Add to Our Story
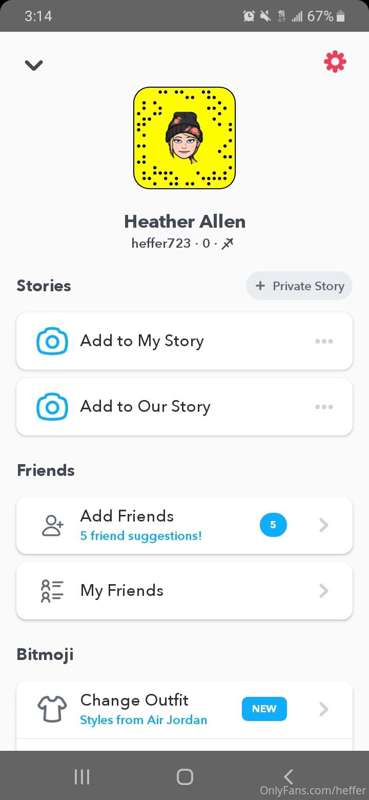 tap(184, 407)
